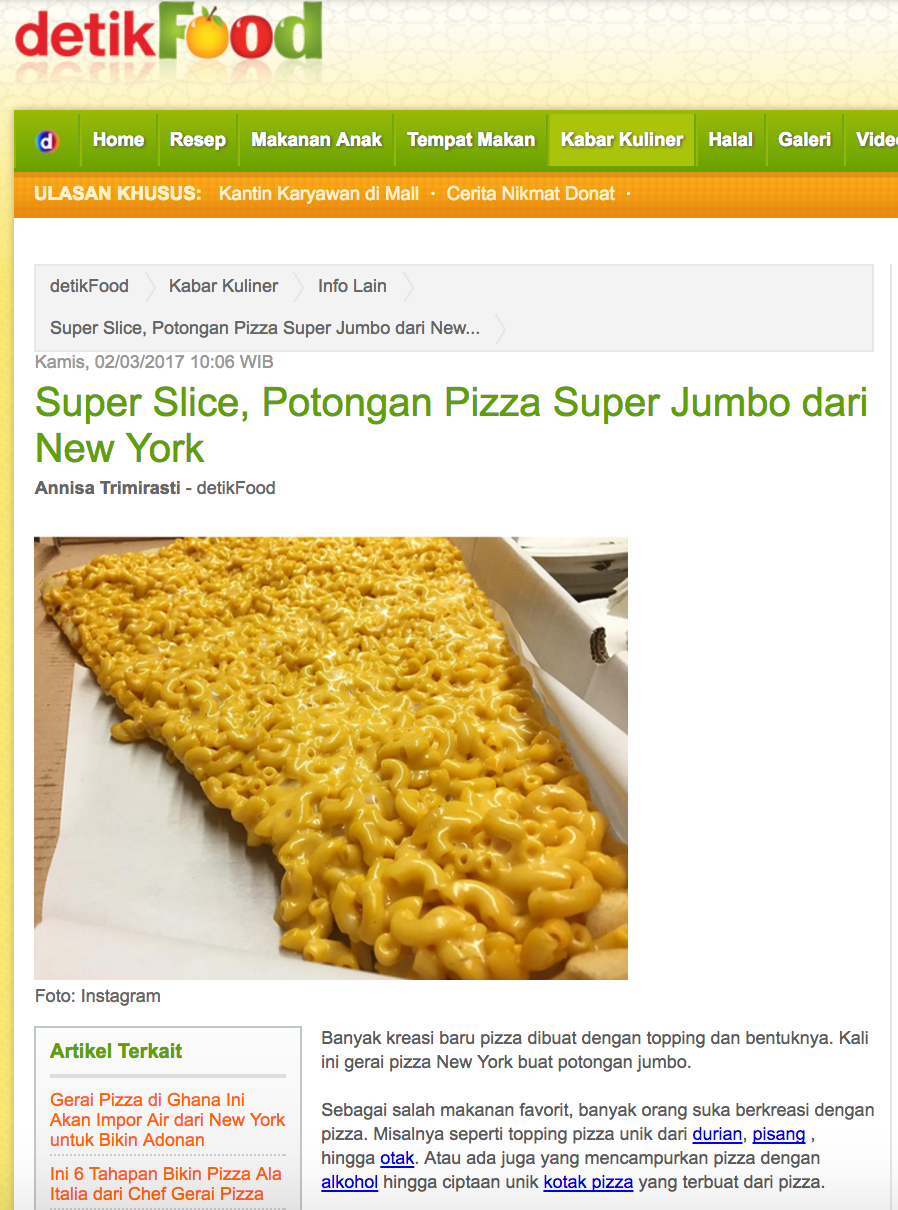Open Ini 6 Tahapan Bikin Pizza article
Viewport: 898px width, 1210px height.
click(165, 1183)
